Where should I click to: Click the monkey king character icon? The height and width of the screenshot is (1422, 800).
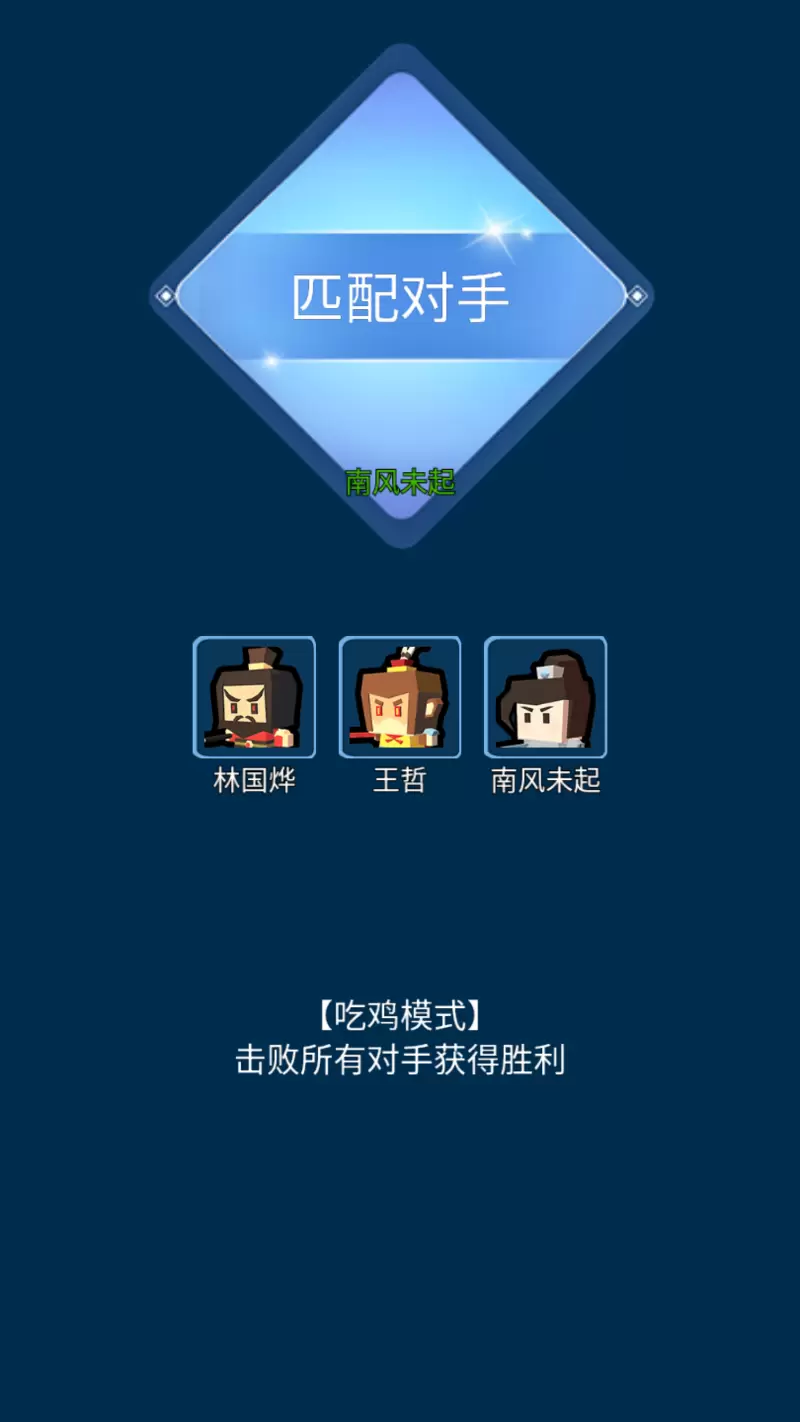(400, 697)
